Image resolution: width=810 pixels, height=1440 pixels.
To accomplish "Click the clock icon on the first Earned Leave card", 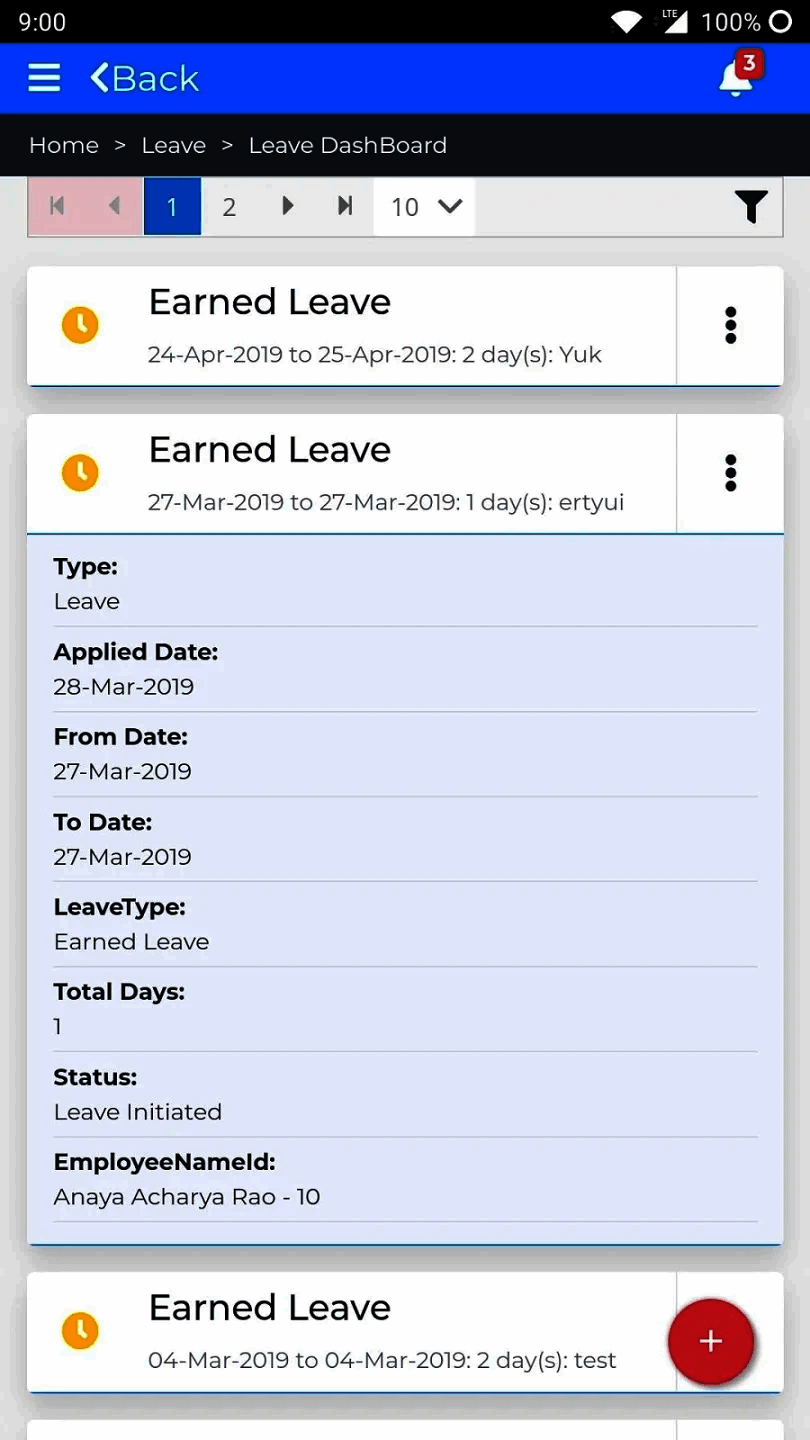I will tap(80, 325).
